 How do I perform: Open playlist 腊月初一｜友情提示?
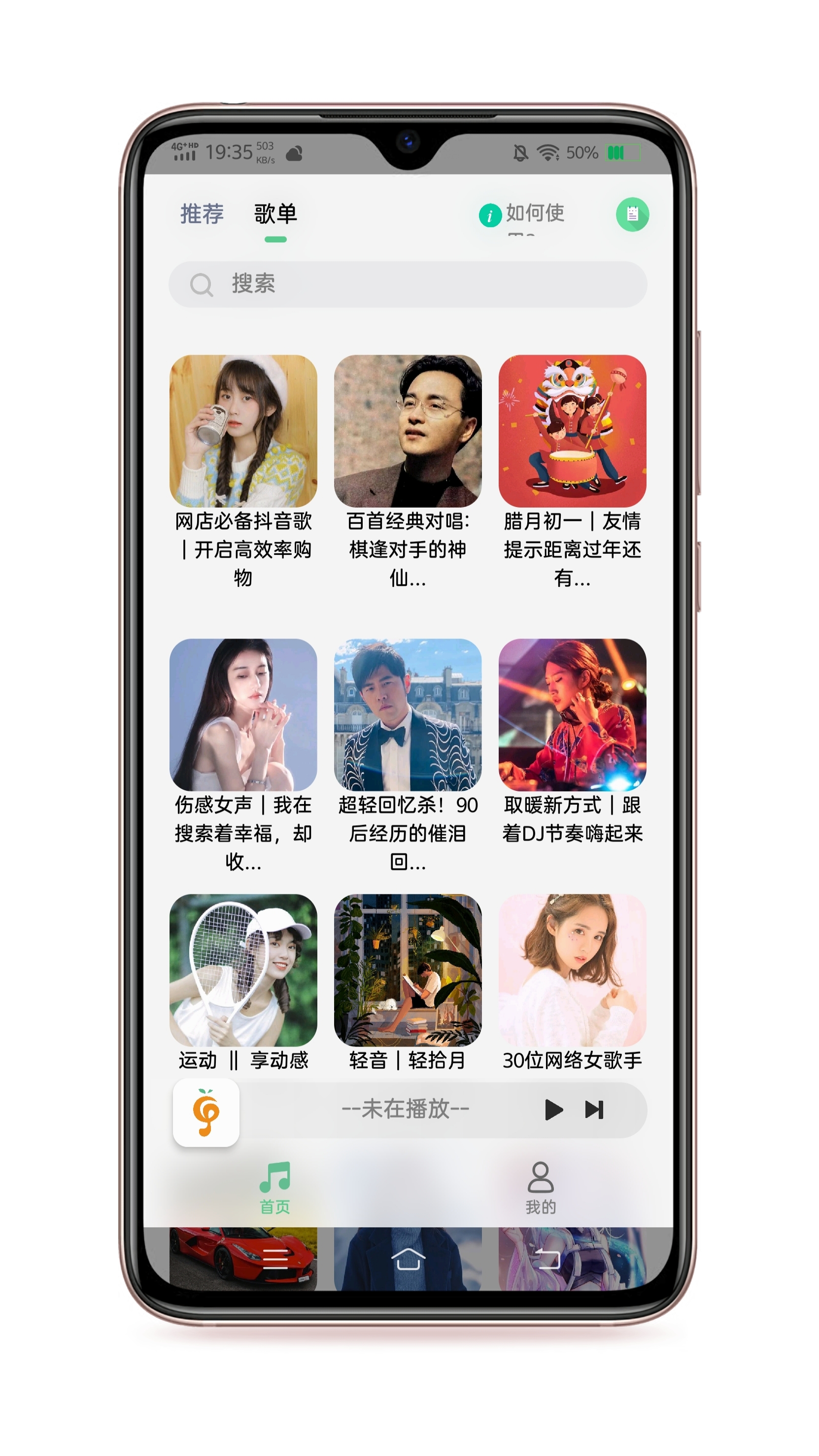(572, 431)
